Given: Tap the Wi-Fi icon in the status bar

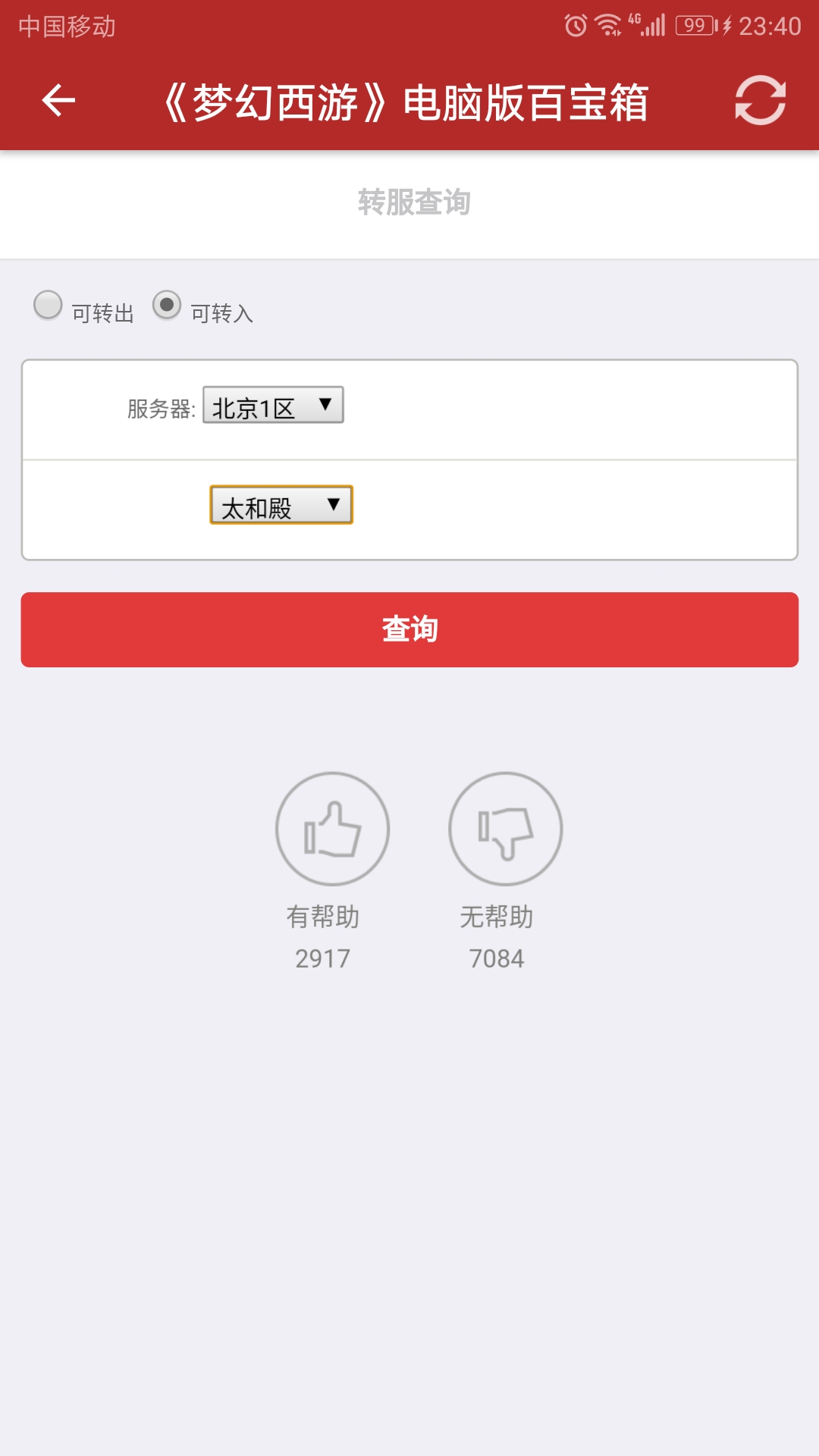Looking at the screenshot, I should click(607, 23).
